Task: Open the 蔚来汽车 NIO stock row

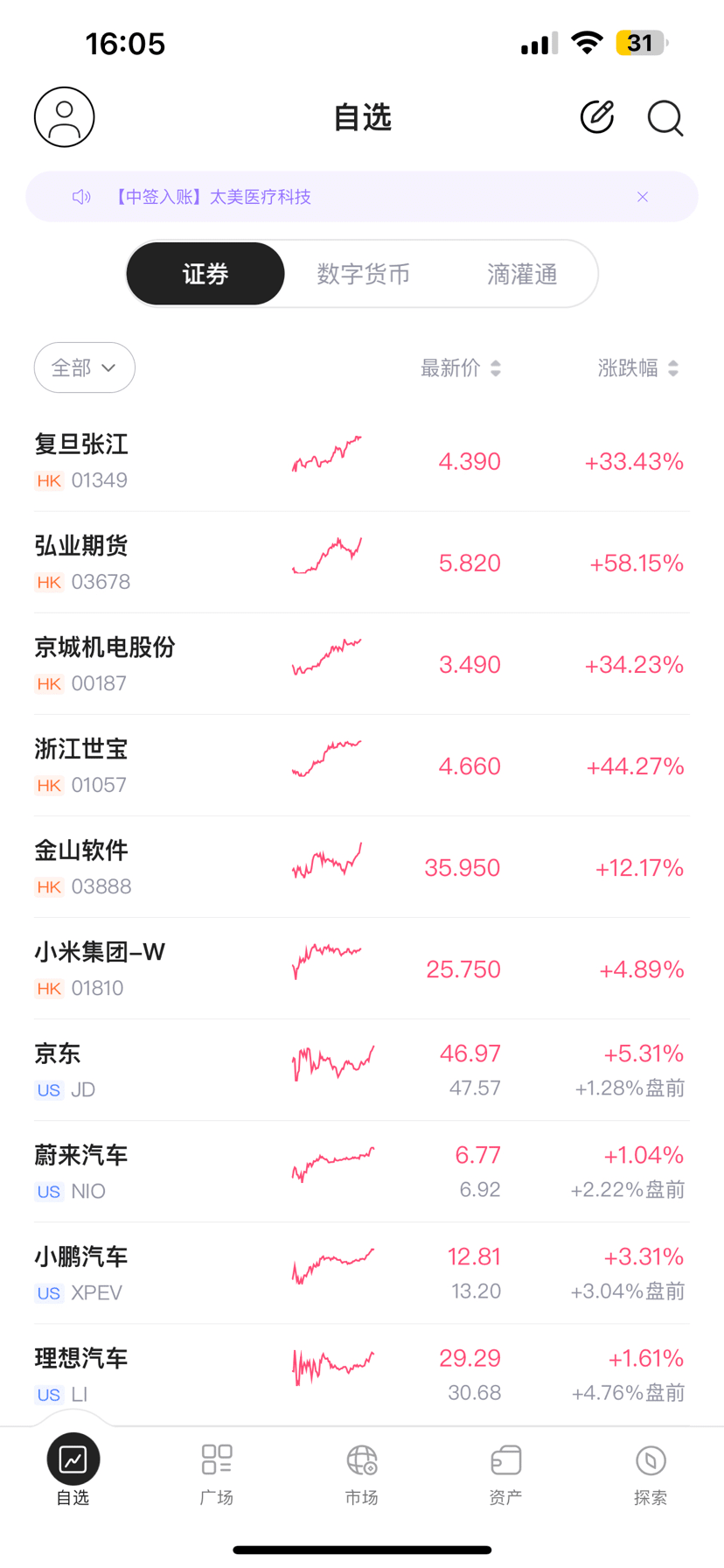Action: click(x=362, y=1172)
